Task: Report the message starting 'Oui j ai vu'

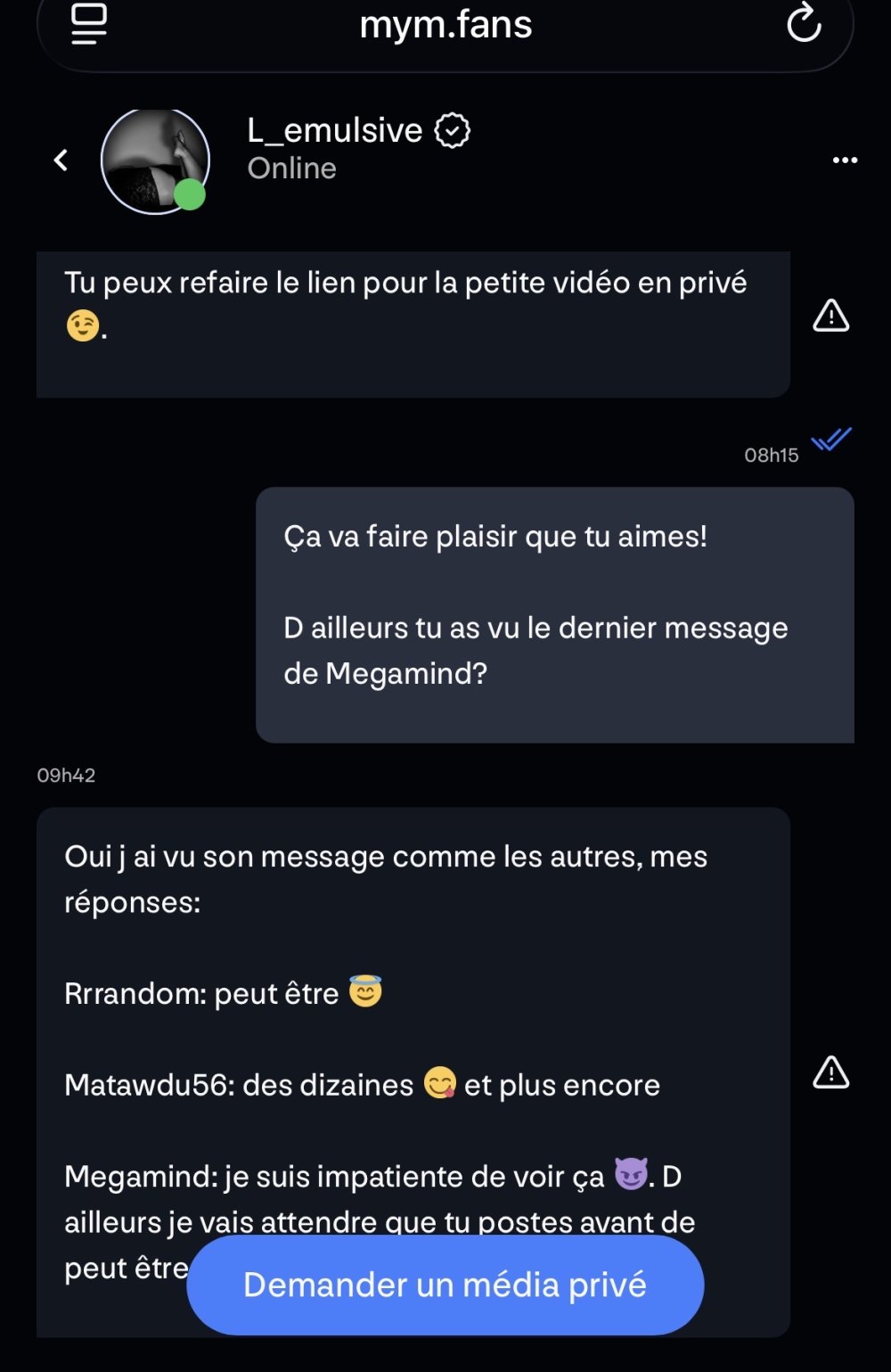Action: click(x=830, y=1072)
